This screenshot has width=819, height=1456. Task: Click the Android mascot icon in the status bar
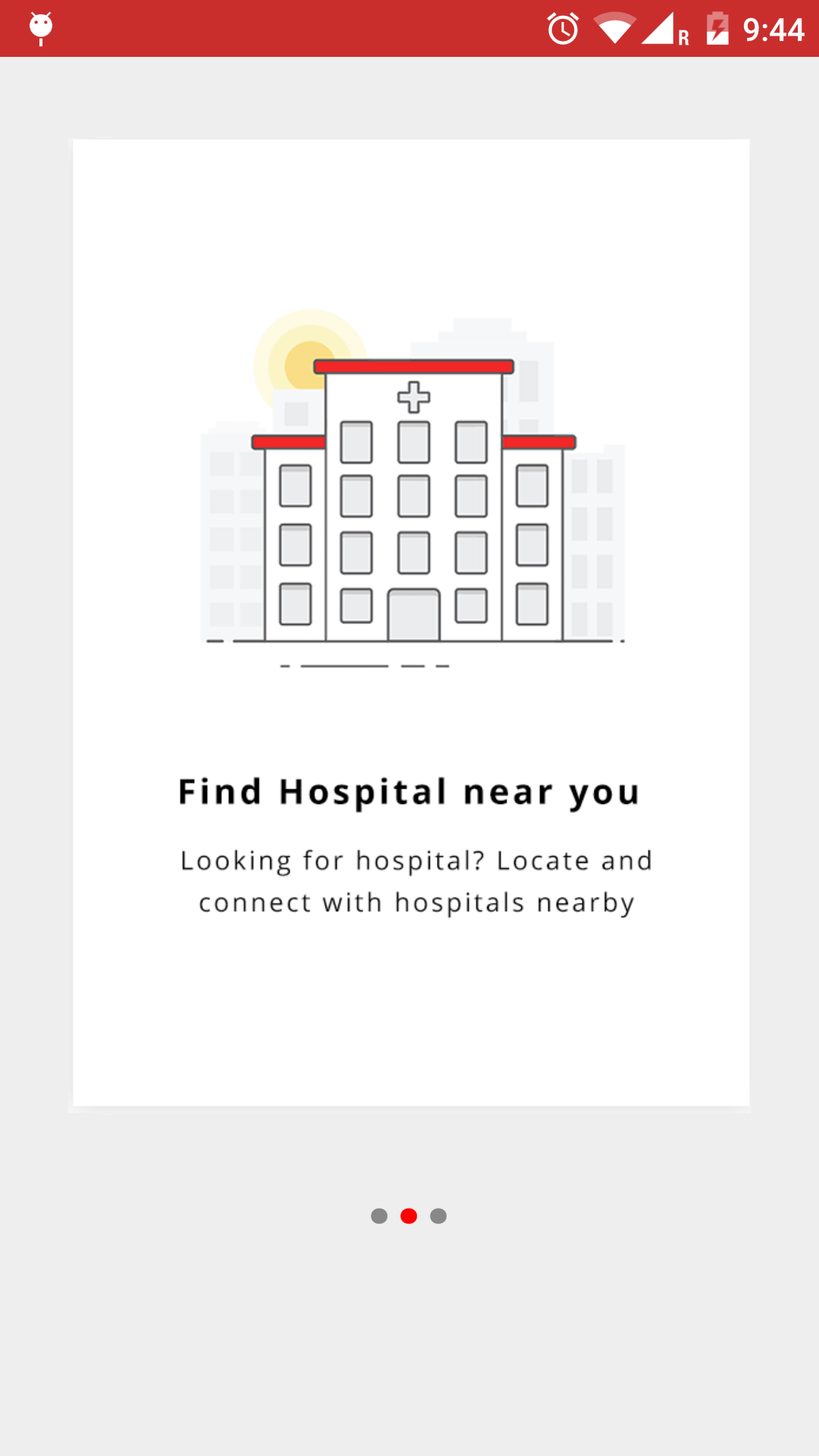point(41,27)
